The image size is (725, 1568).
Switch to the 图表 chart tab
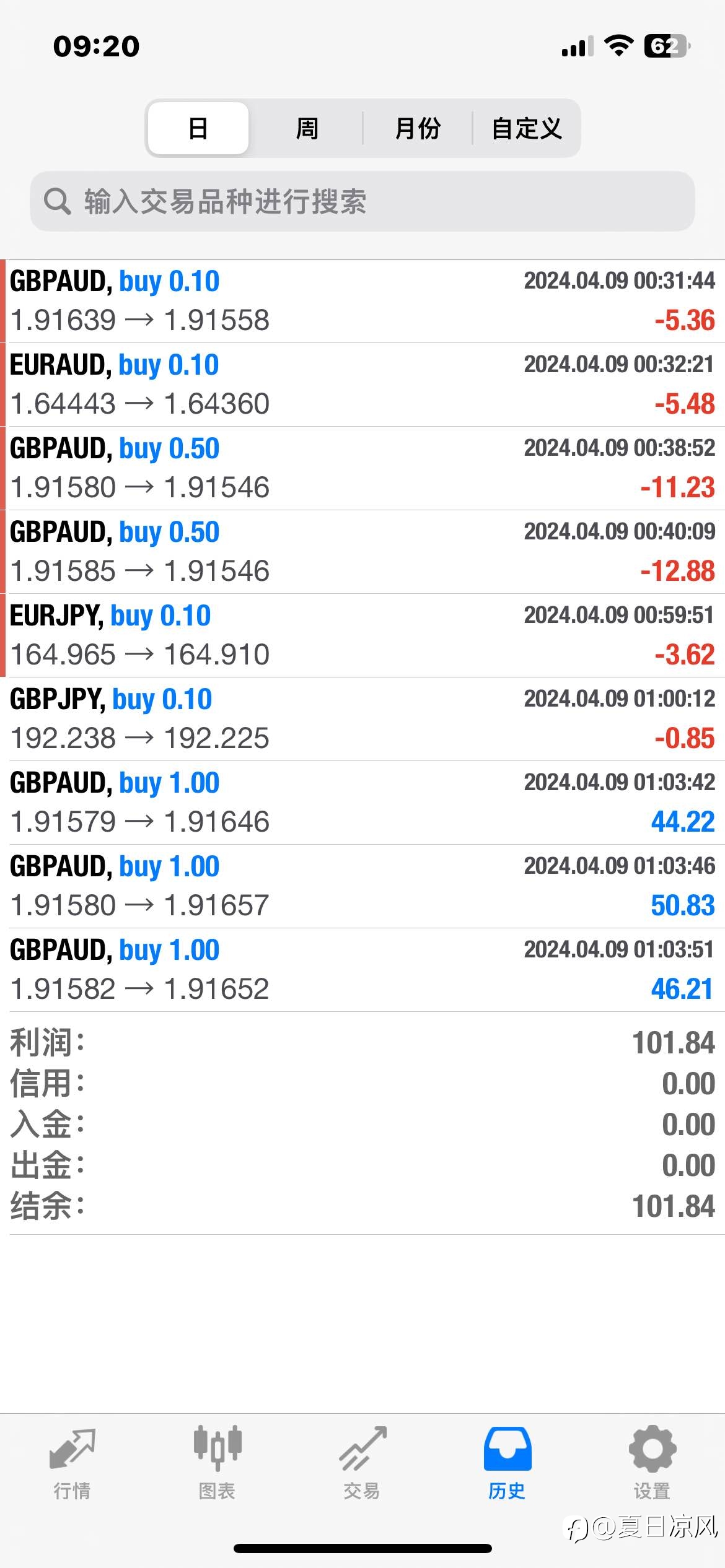click(x=217, y=1464)
